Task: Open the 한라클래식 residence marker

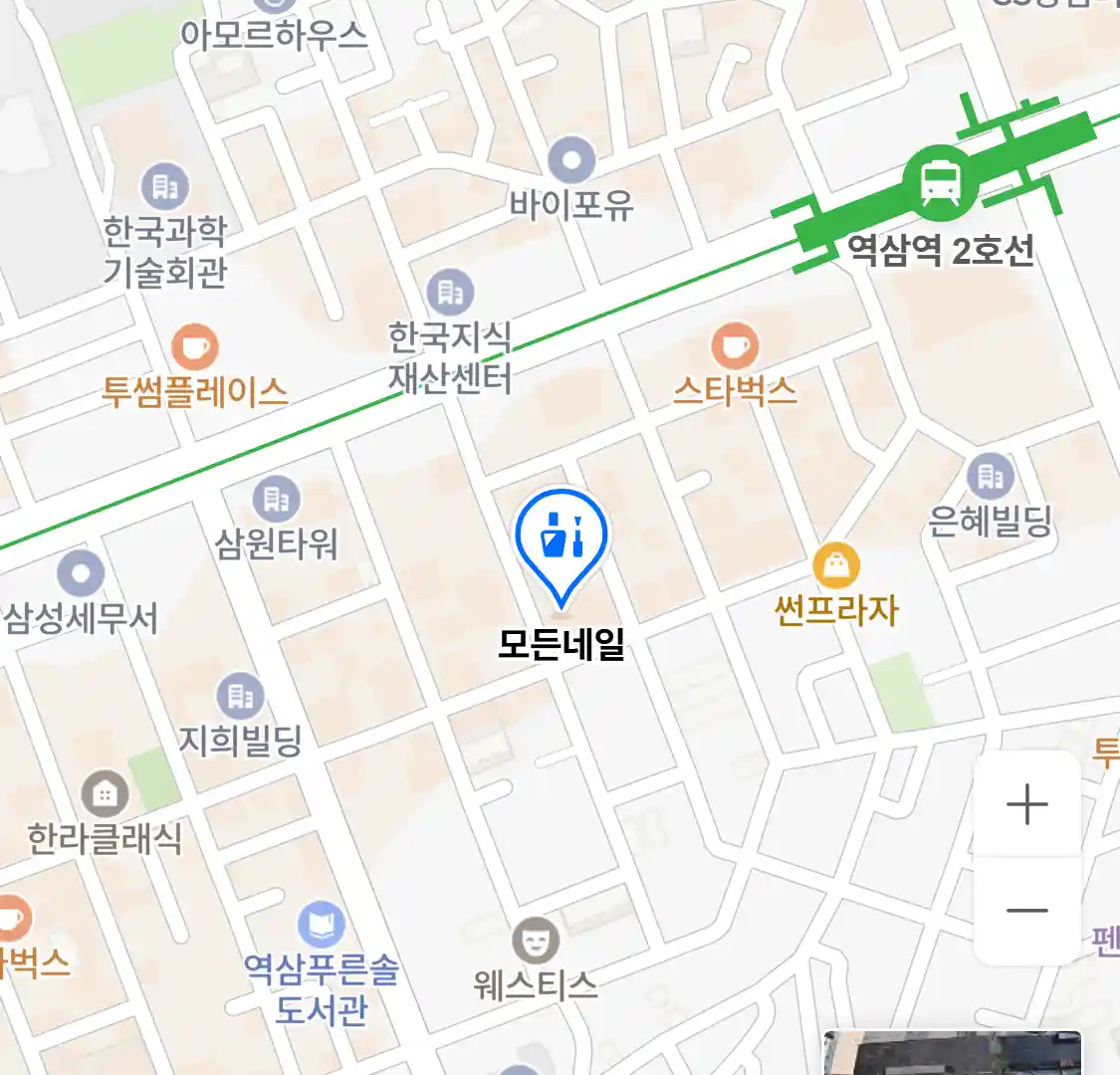Action: click(105, 794)
